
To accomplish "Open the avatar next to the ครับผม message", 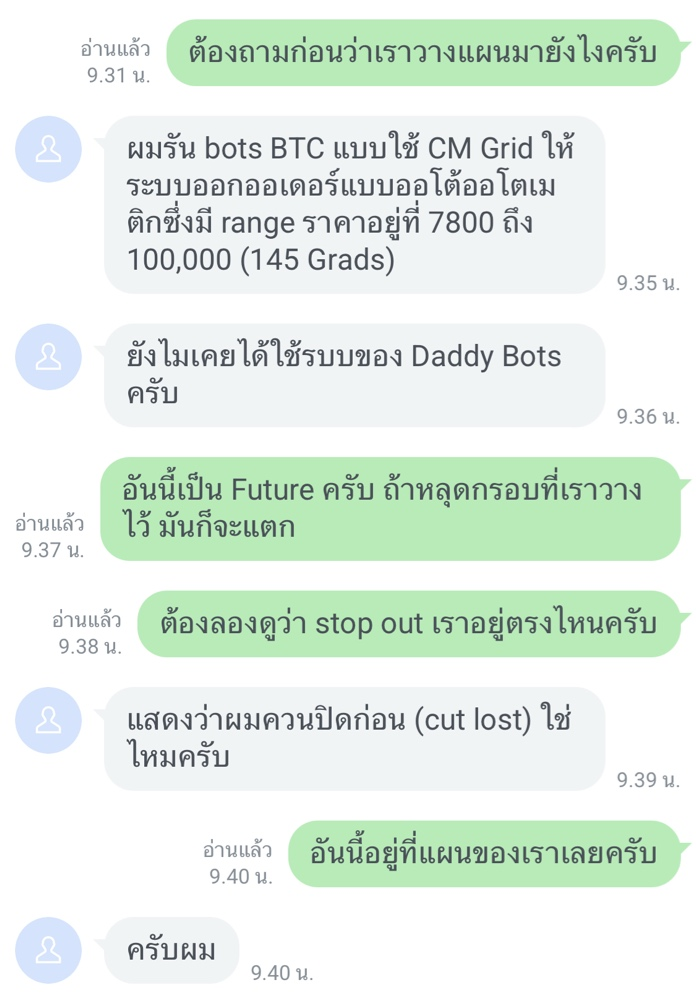I will tap(48, 949).
